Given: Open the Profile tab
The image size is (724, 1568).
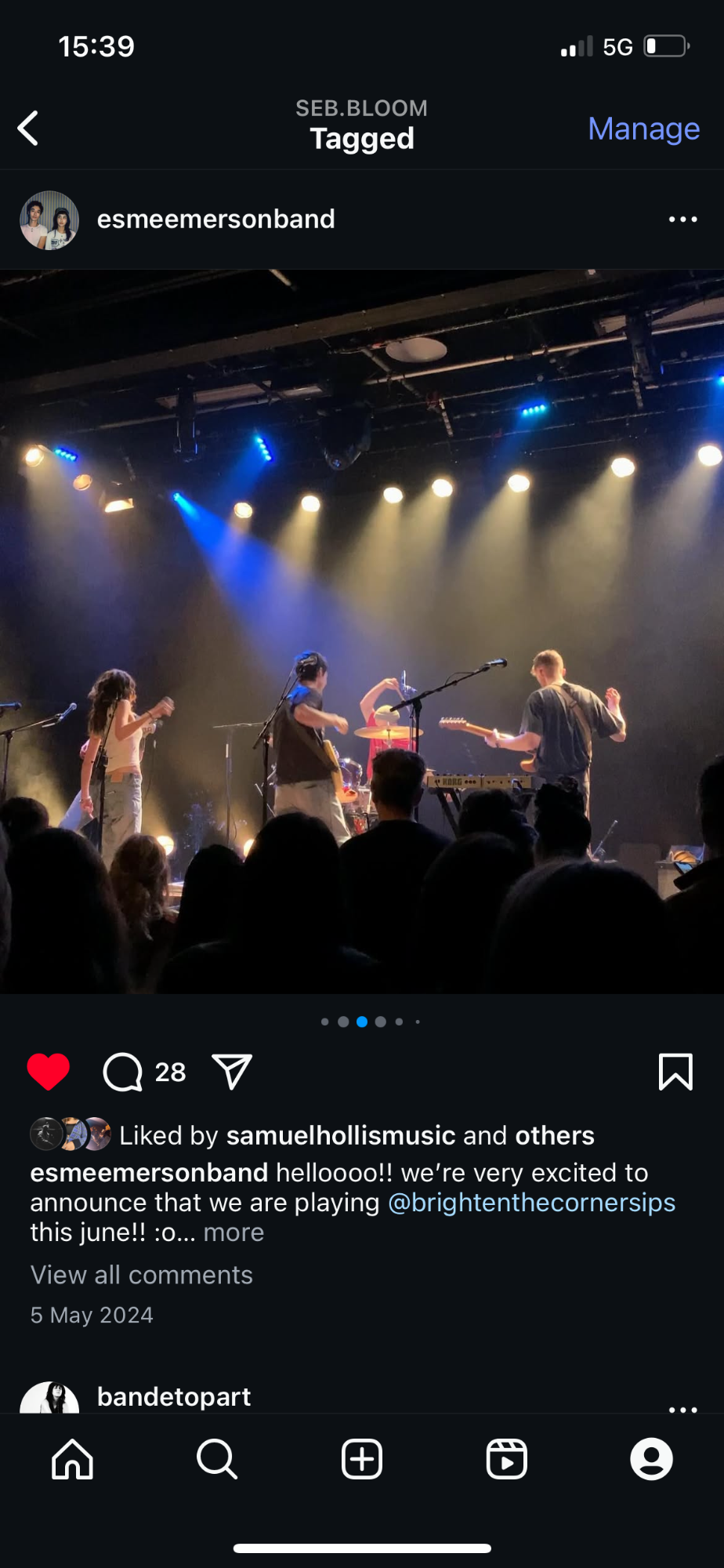Looking at the screenshot, I should point(651,1459).
